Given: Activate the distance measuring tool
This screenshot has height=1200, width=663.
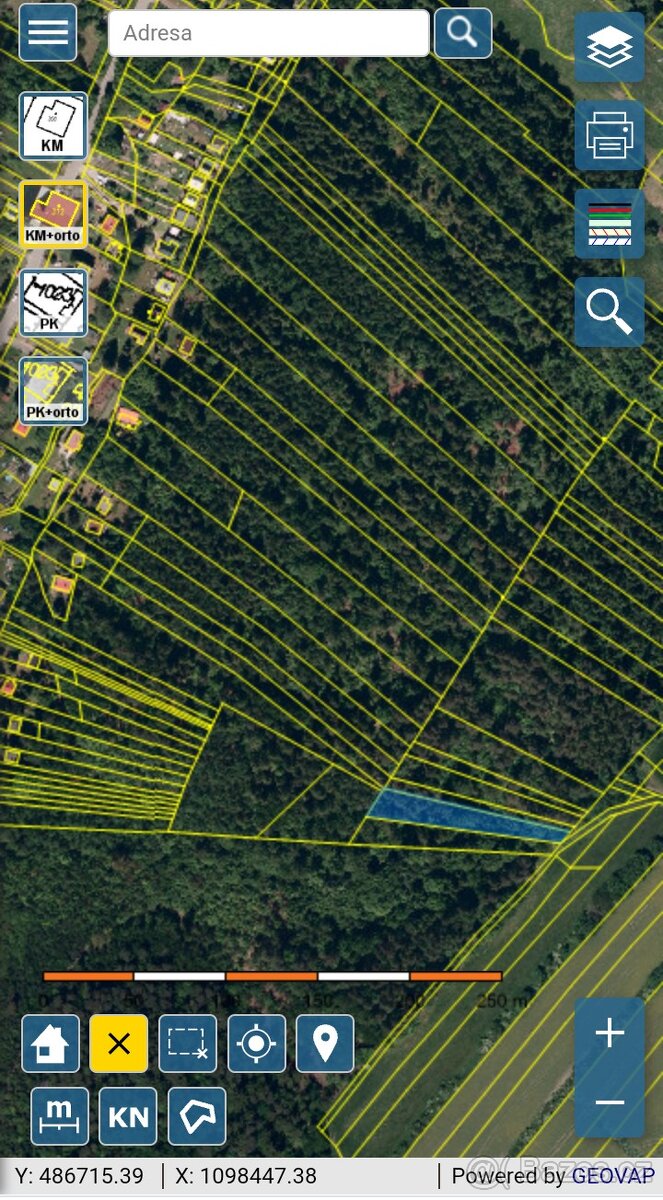Looking at the screenshot, I should (x=59, y=1116).
